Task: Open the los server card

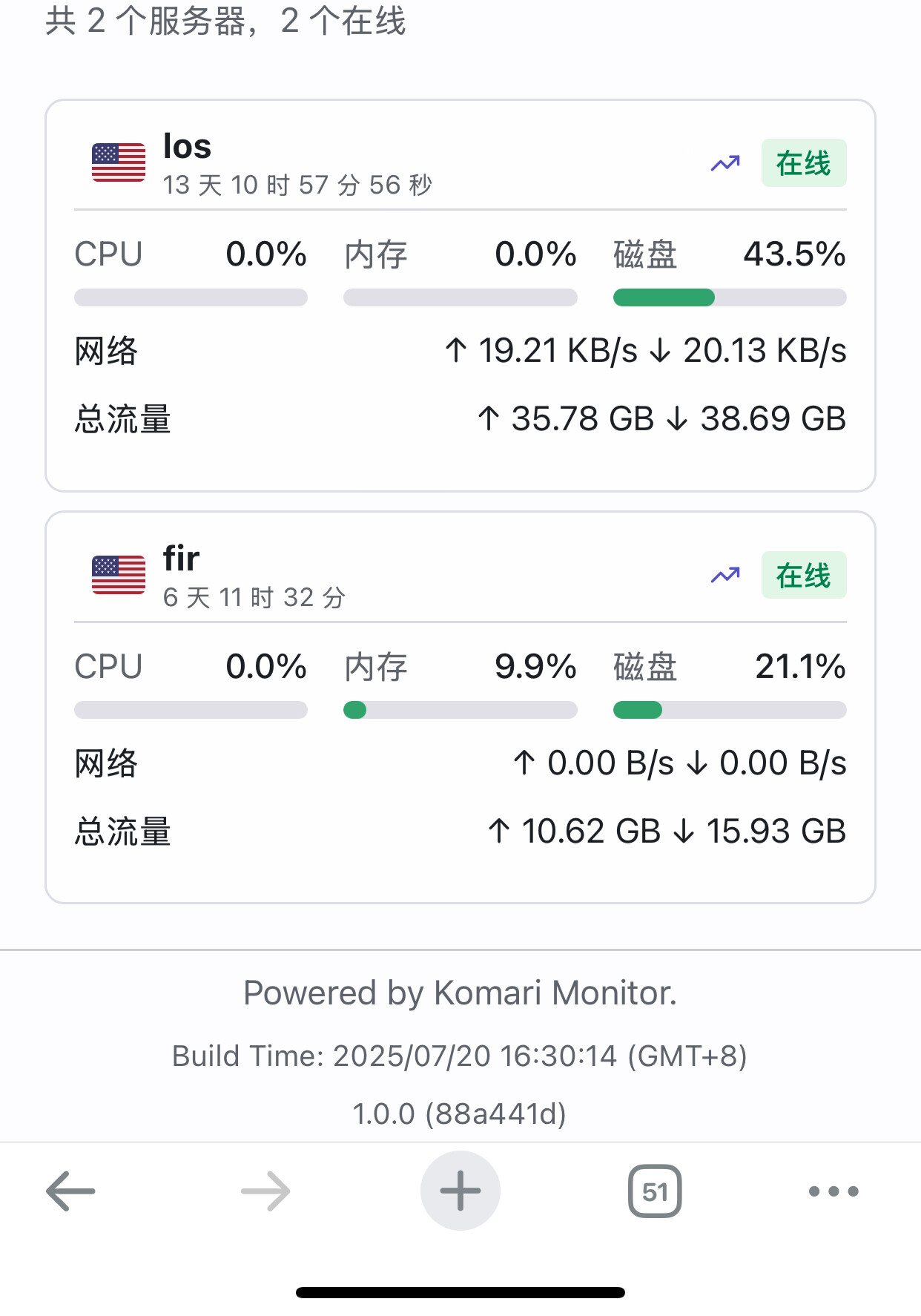Action: [x=188, y=147]
